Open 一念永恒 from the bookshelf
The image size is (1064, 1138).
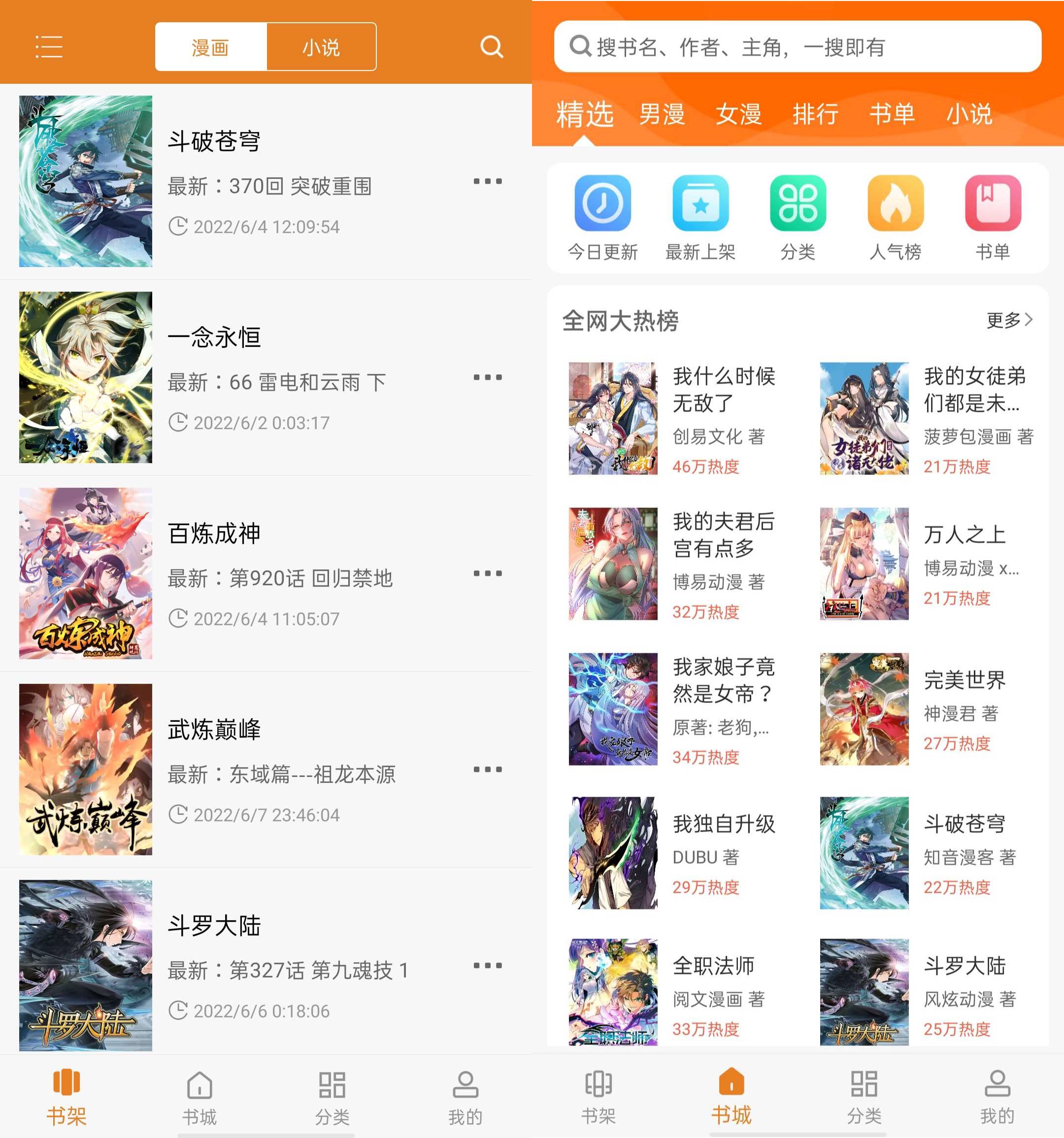coord(214,338)
